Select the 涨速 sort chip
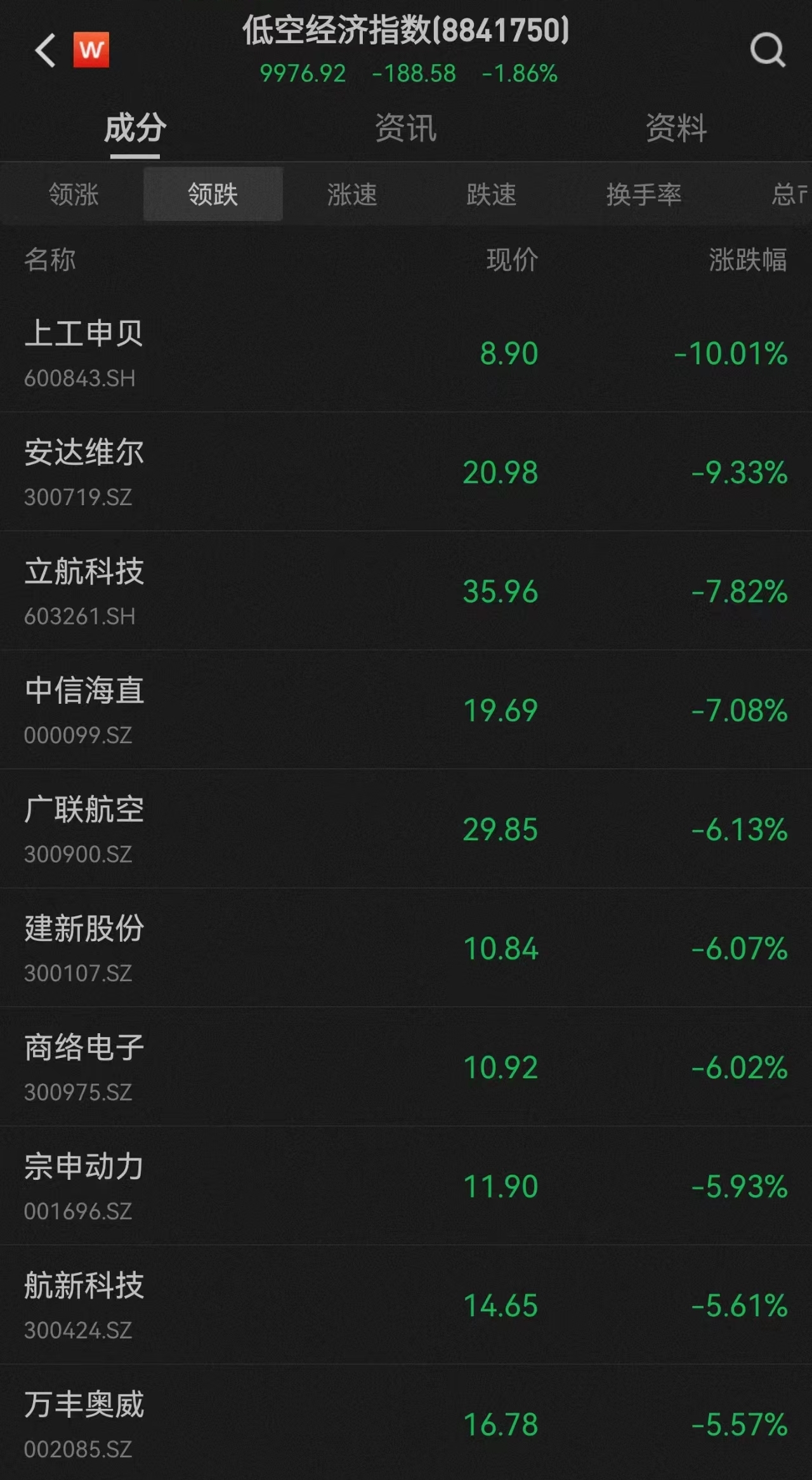Screen dimensions: 812x1480 pos(352,194)
